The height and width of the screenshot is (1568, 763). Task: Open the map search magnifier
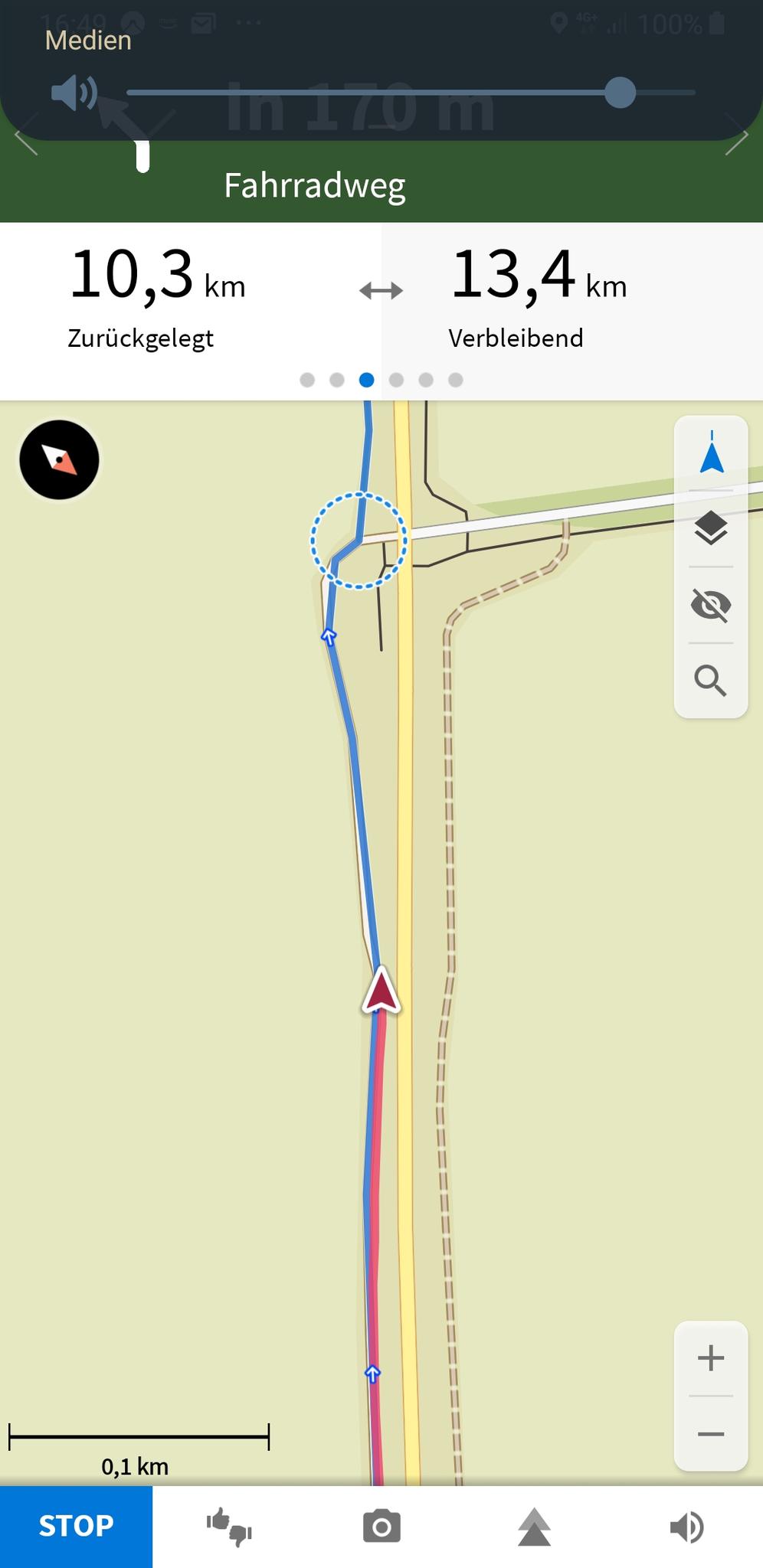point(710,680)
